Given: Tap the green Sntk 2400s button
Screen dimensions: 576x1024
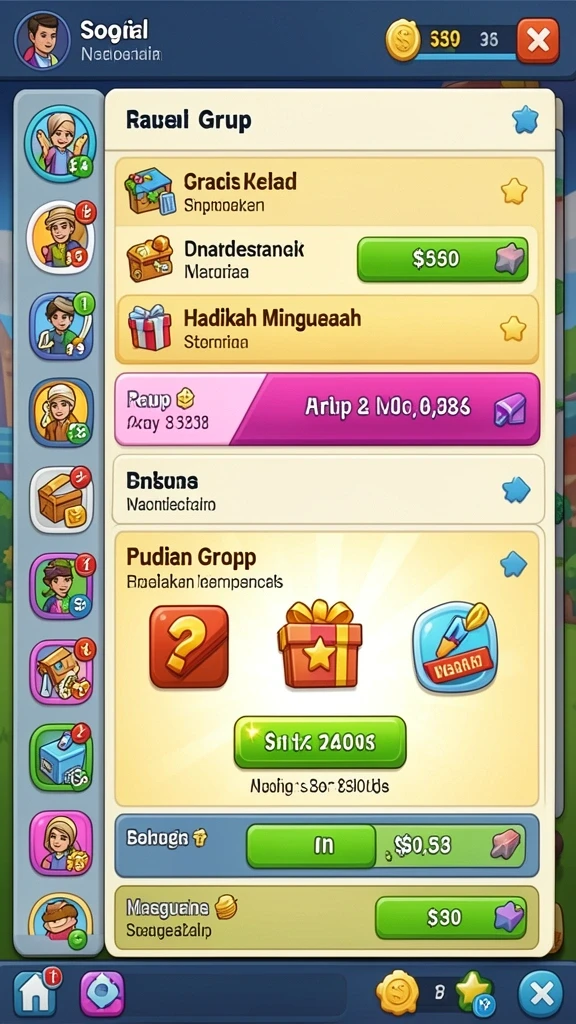Looking at the screenshot, I should tap(320, 742).
